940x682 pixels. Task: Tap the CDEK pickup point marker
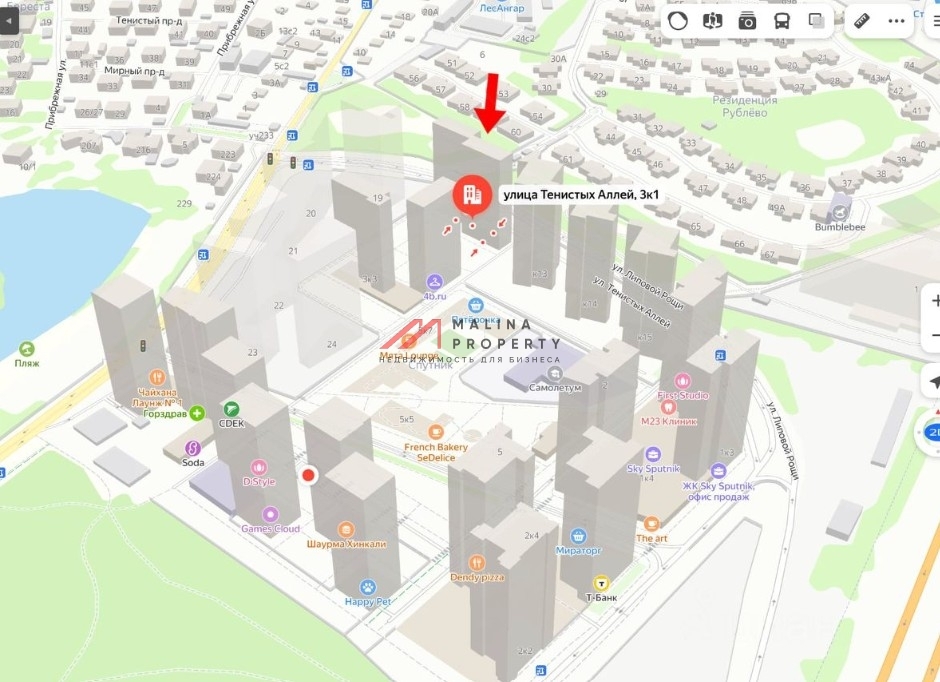pos(232,409)
